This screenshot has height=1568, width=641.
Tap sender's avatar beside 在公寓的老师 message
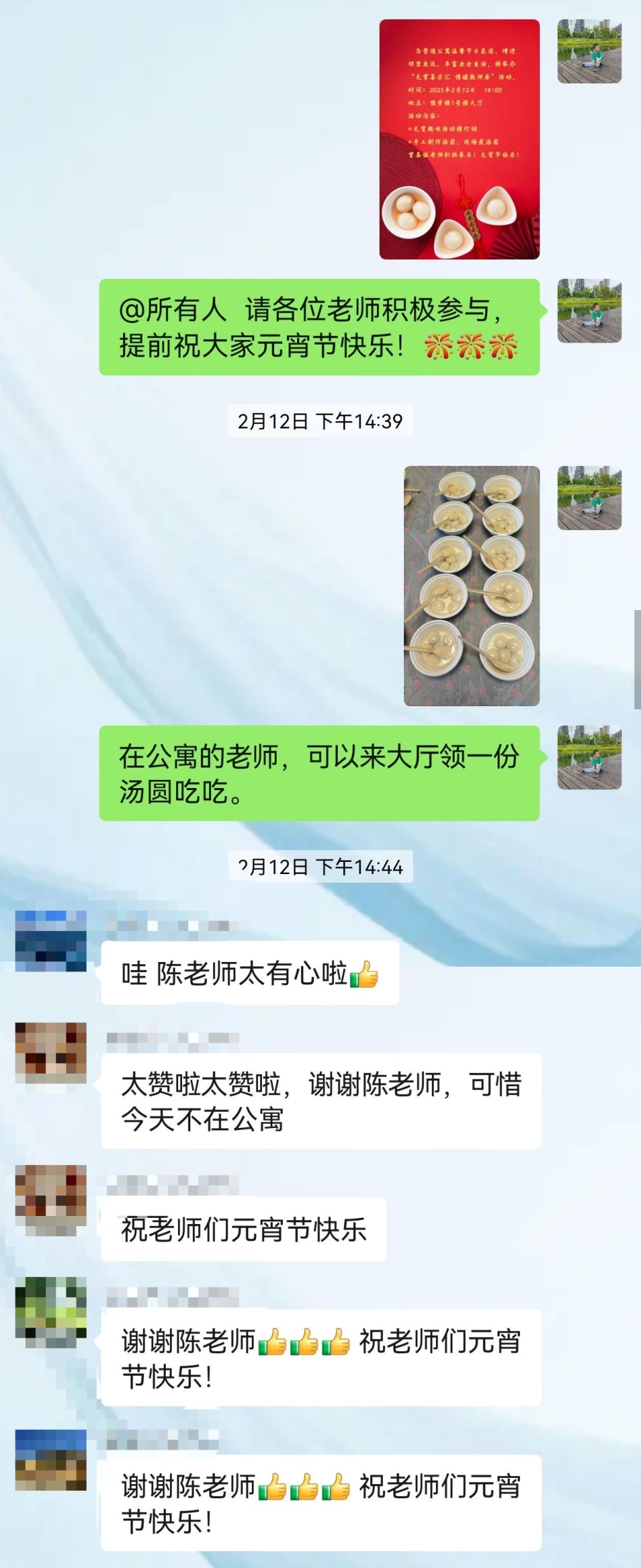[589, 757]
